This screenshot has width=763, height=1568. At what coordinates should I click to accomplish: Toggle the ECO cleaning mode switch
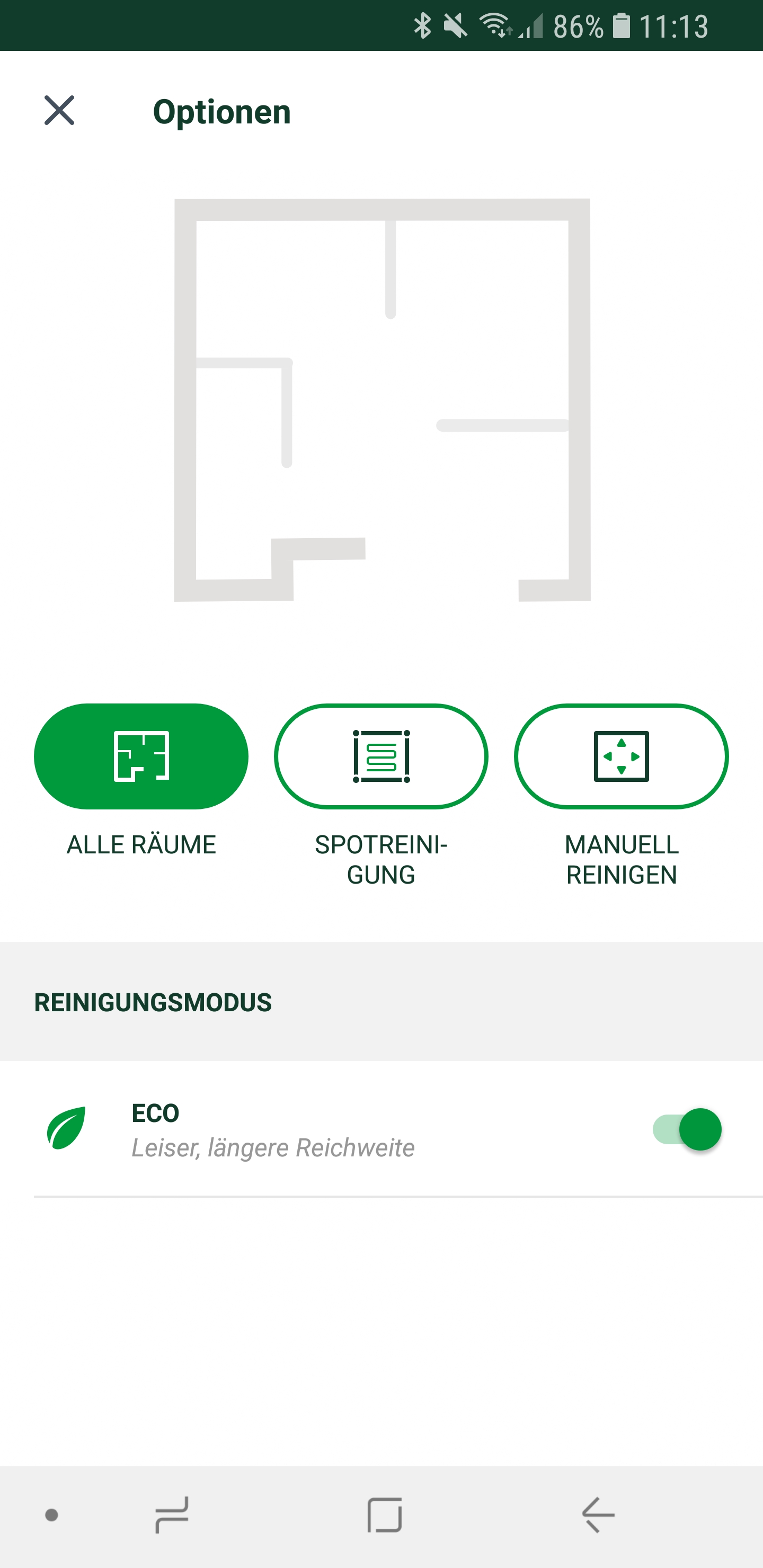(x=687, y=1130)
